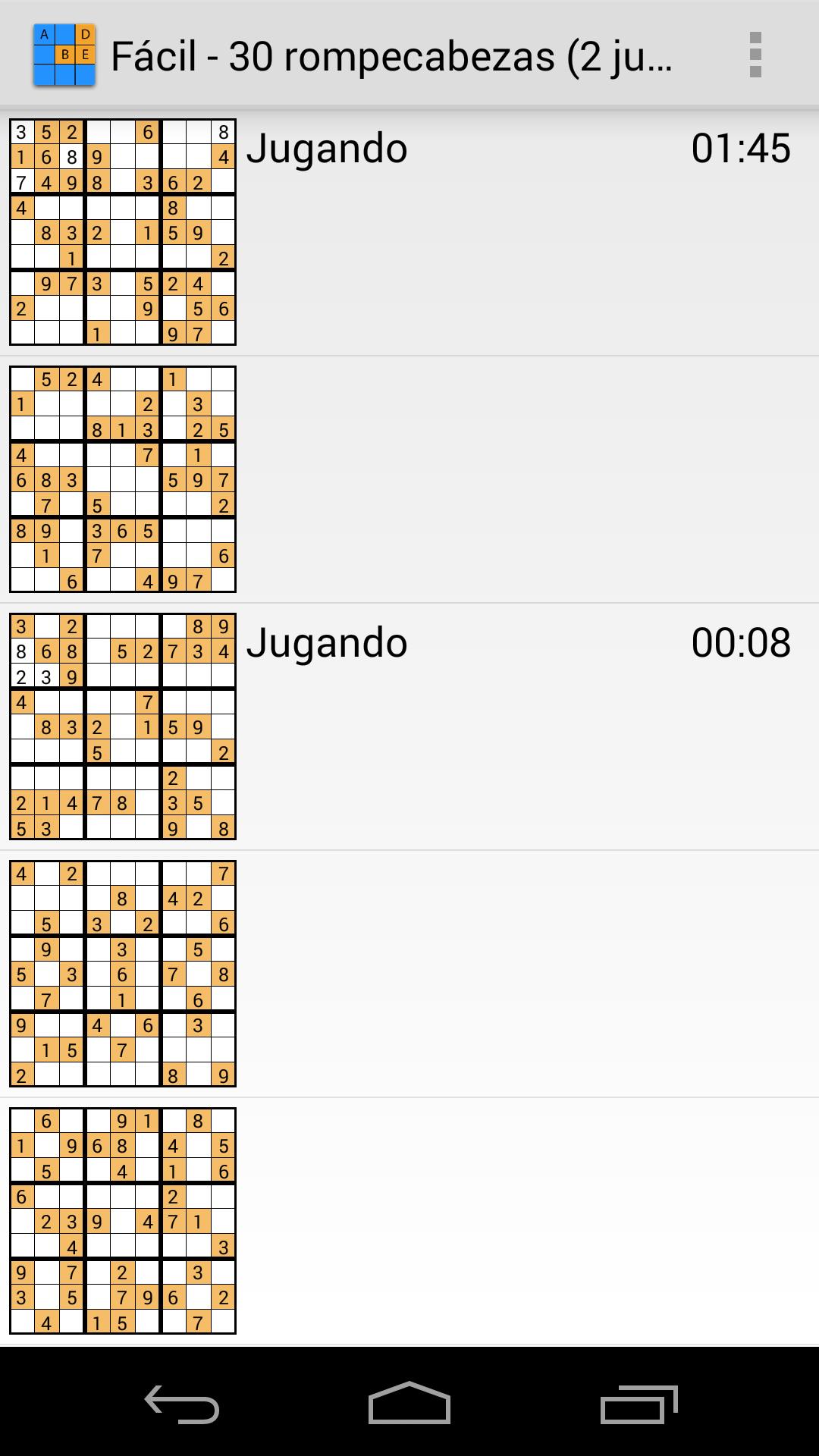This screenshot has width=819, height=1456.
Task: Tap the app icon in the title bar
Action: (x=64, y=55)
